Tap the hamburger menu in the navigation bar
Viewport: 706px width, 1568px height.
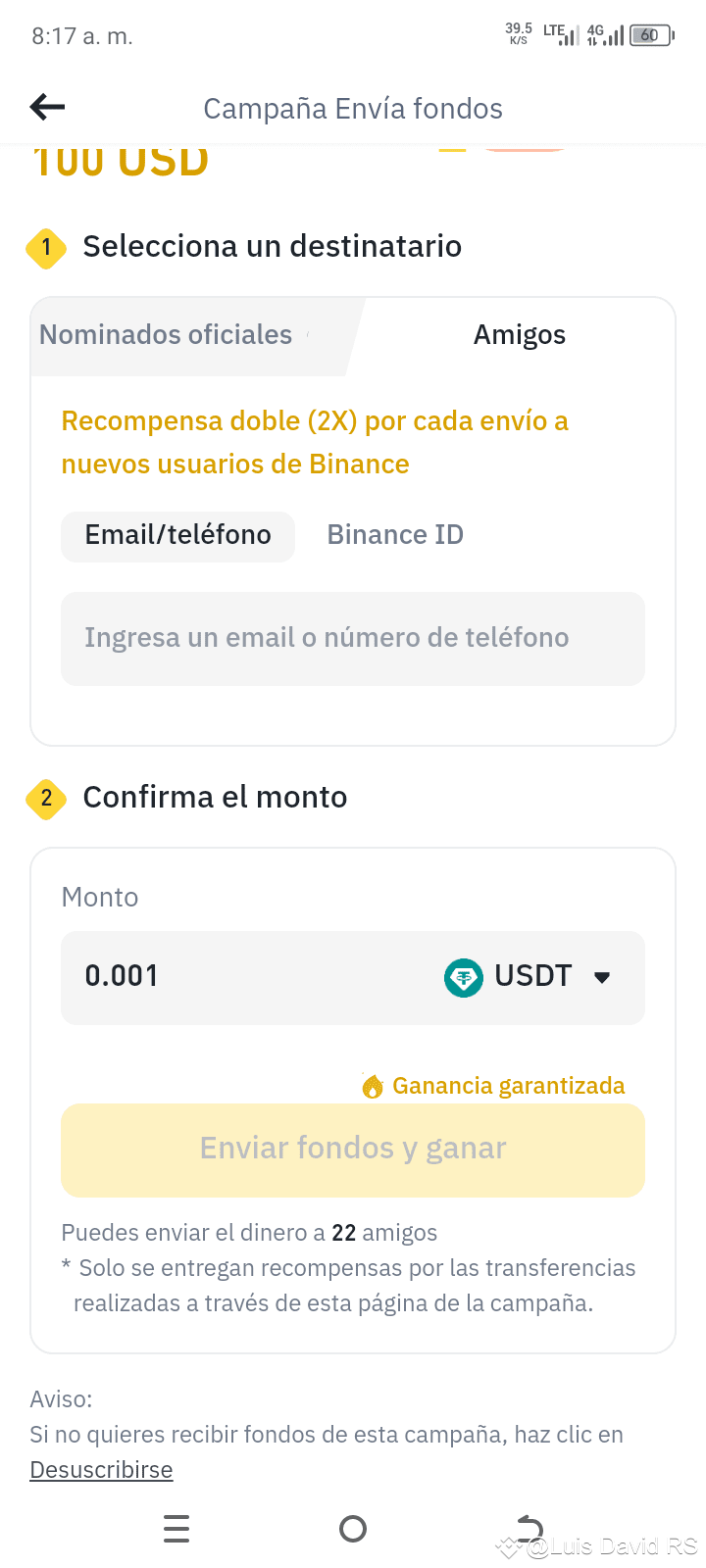click(x=176, y=1529)
